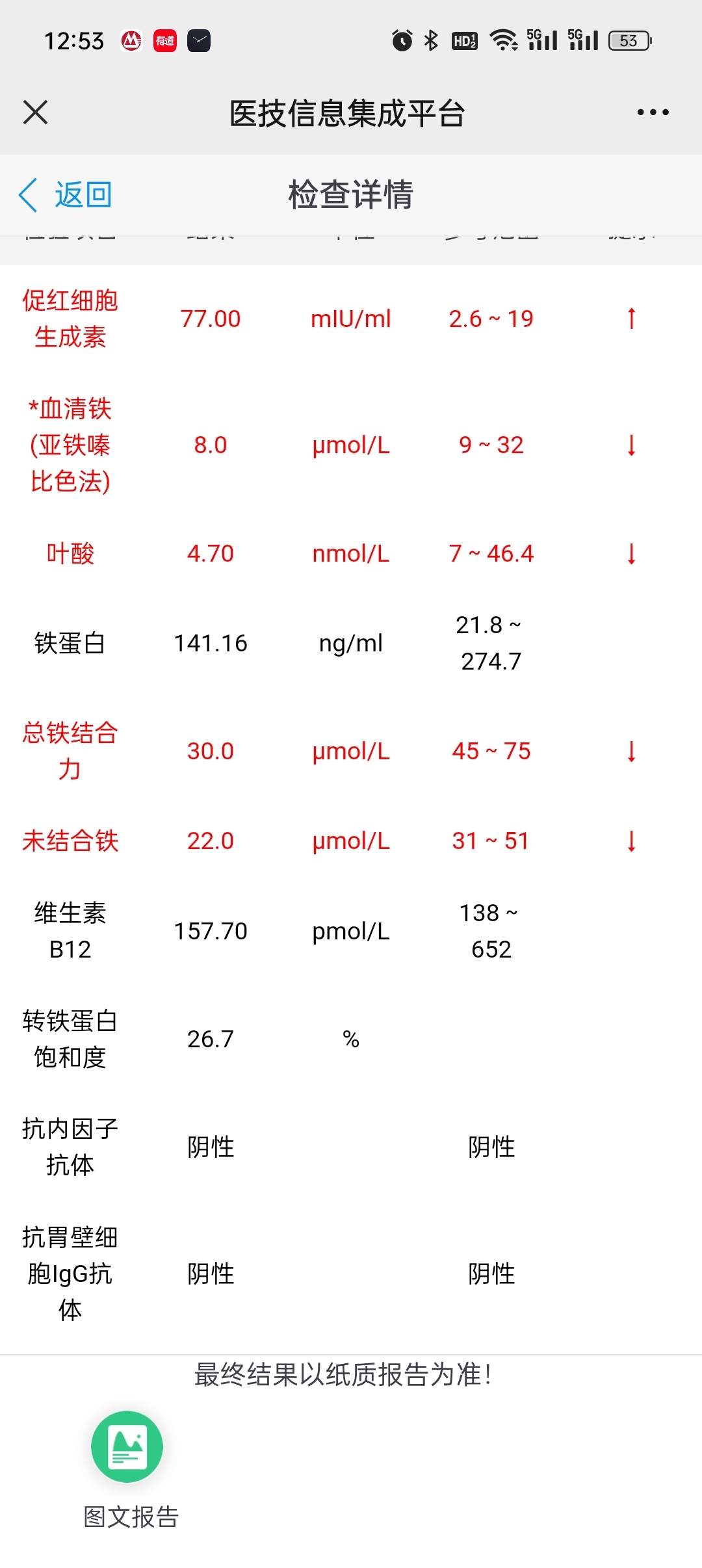Go back with the 返回 button
Image resolution: width=702 pixels, height=1568 pixels.
[66, 194]
